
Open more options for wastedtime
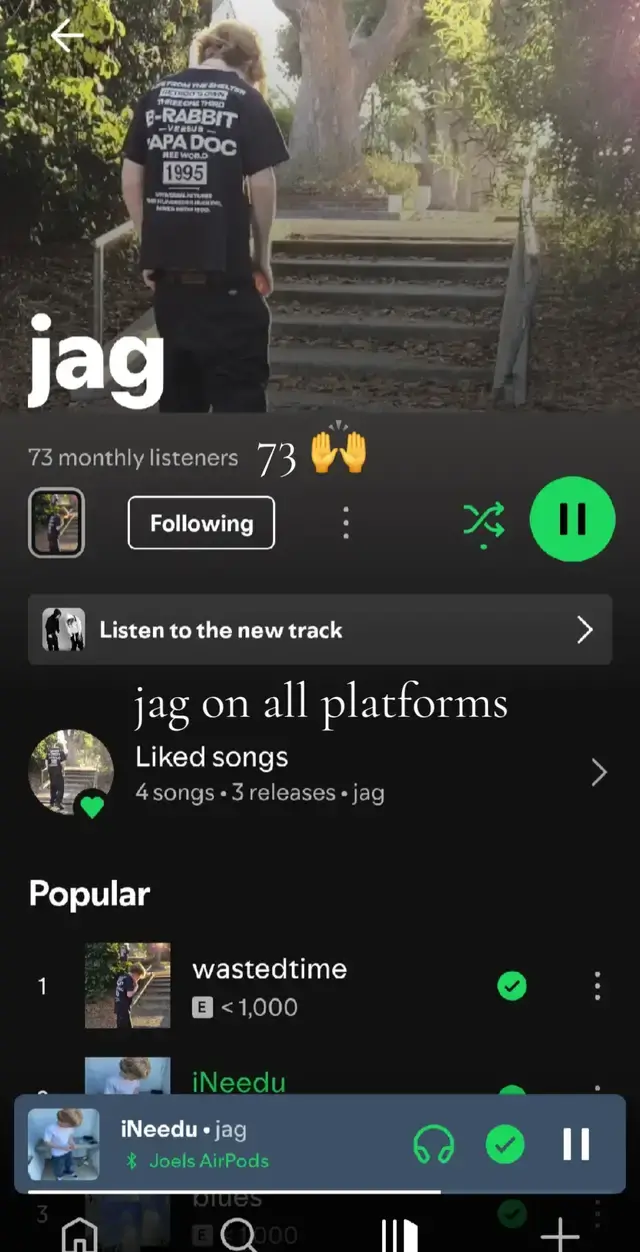pos(597,986)
